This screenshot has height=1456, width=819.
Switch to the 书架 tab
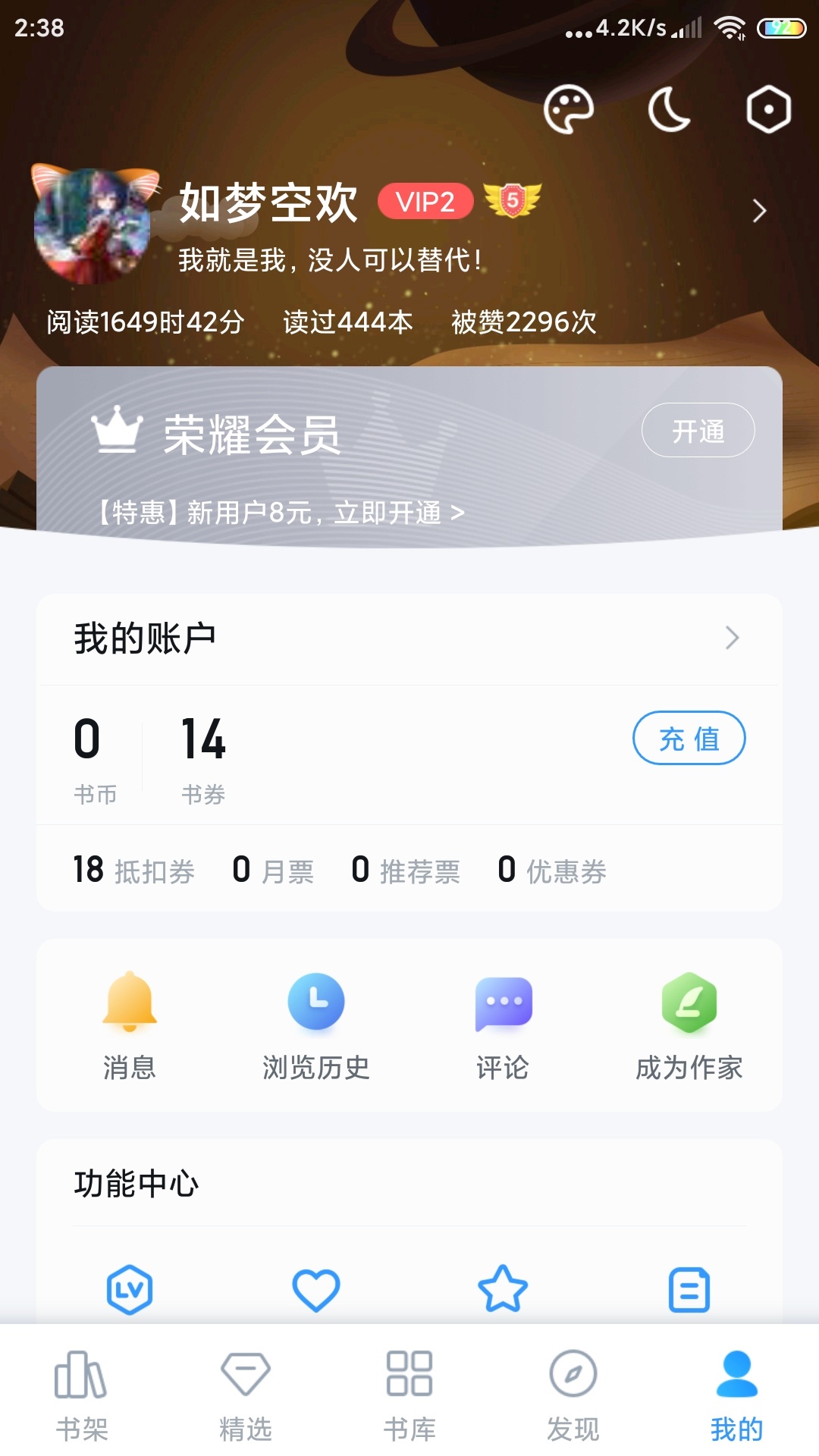[82, 1394]
